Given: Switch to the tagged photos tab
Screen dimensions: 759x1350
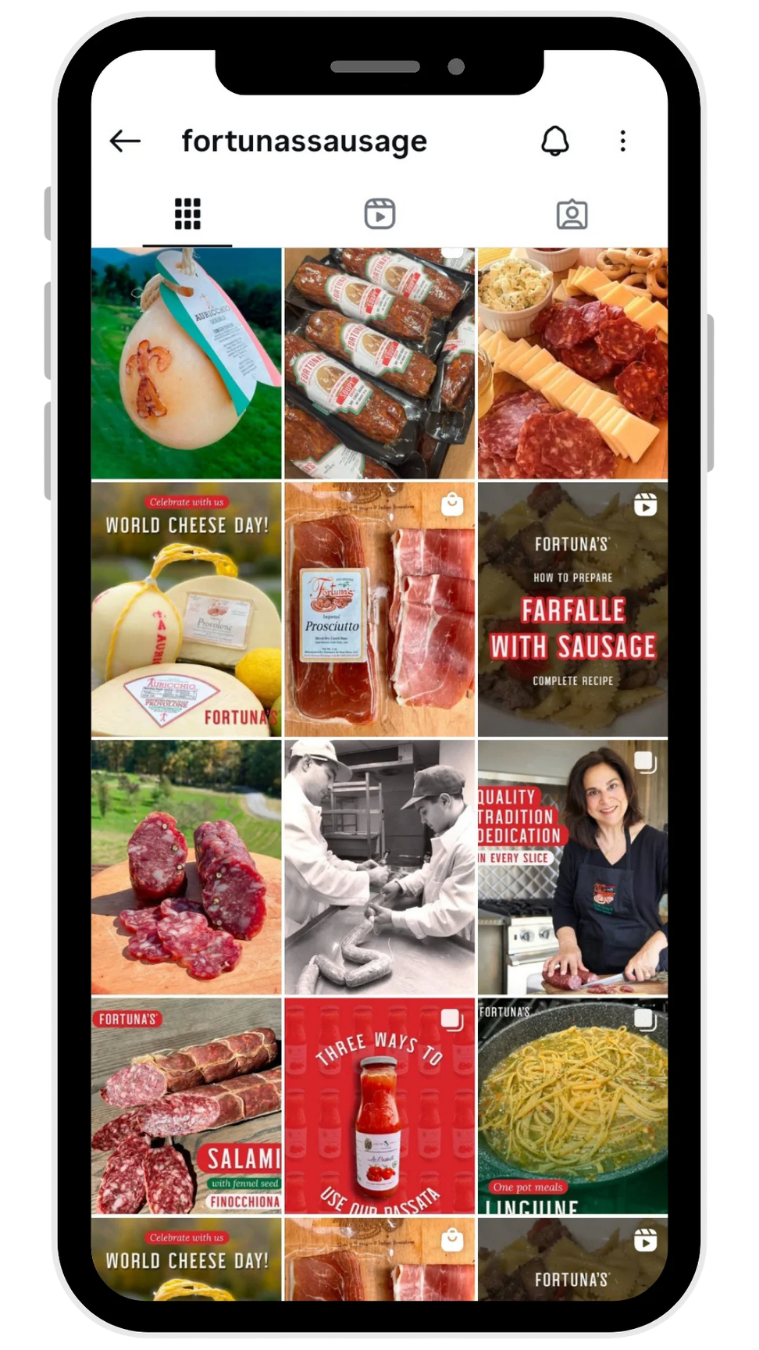Looking at the screenshot, I should pos(571,213).
